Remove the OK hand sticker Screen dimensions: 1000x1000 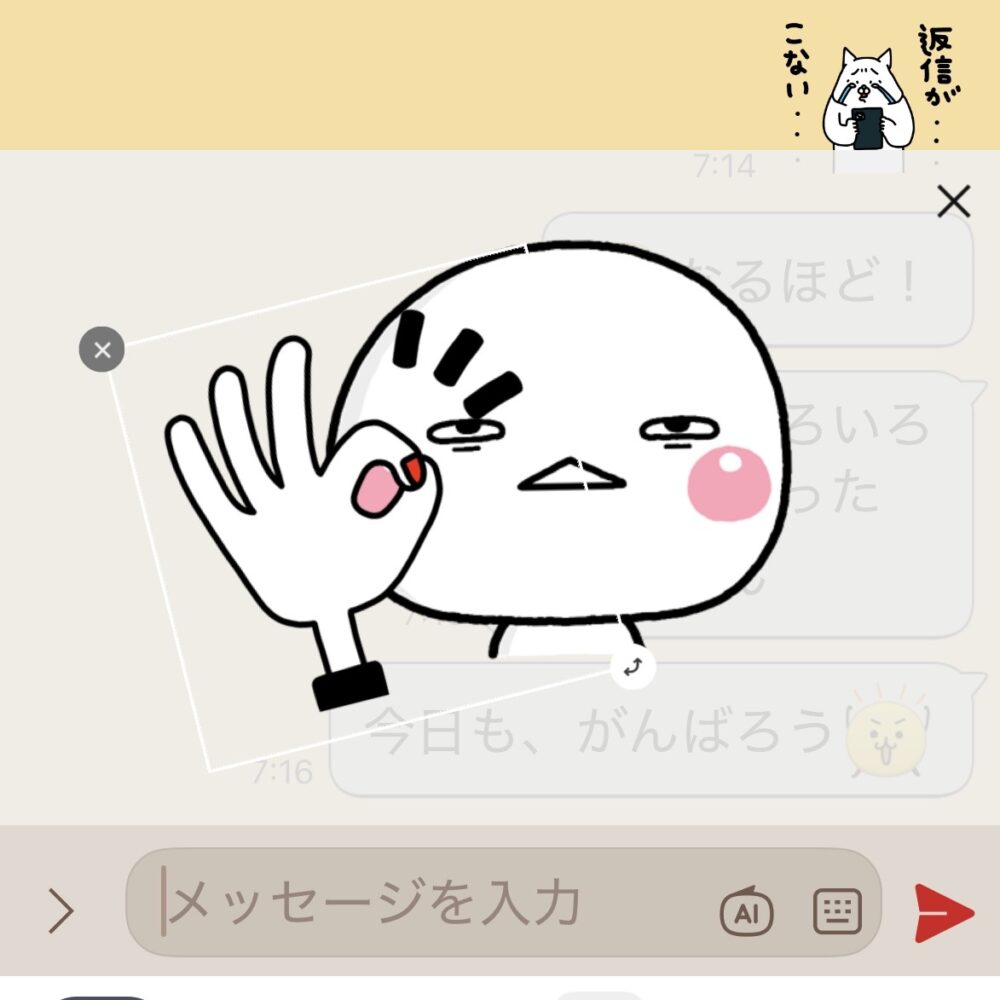point(102,350)
